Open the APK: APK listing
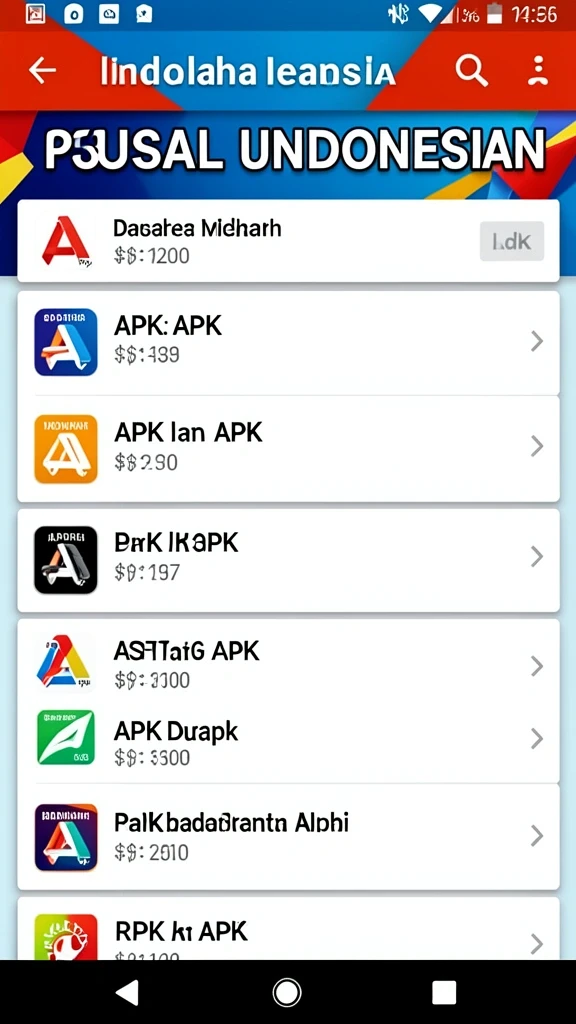576x1024 pixels. coord(288,342)
